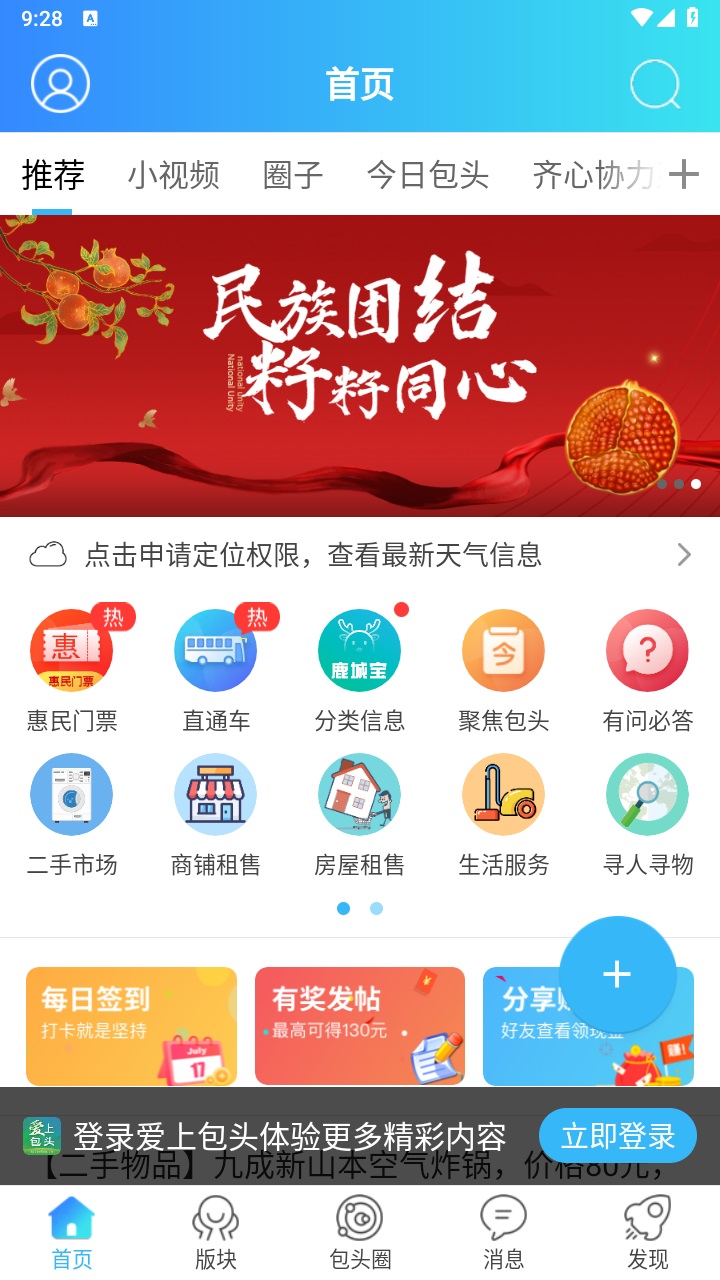The width and height of the screenshot is (720, 1280).
Task: Open the 圈子 tab
Action: pos(291,175)
